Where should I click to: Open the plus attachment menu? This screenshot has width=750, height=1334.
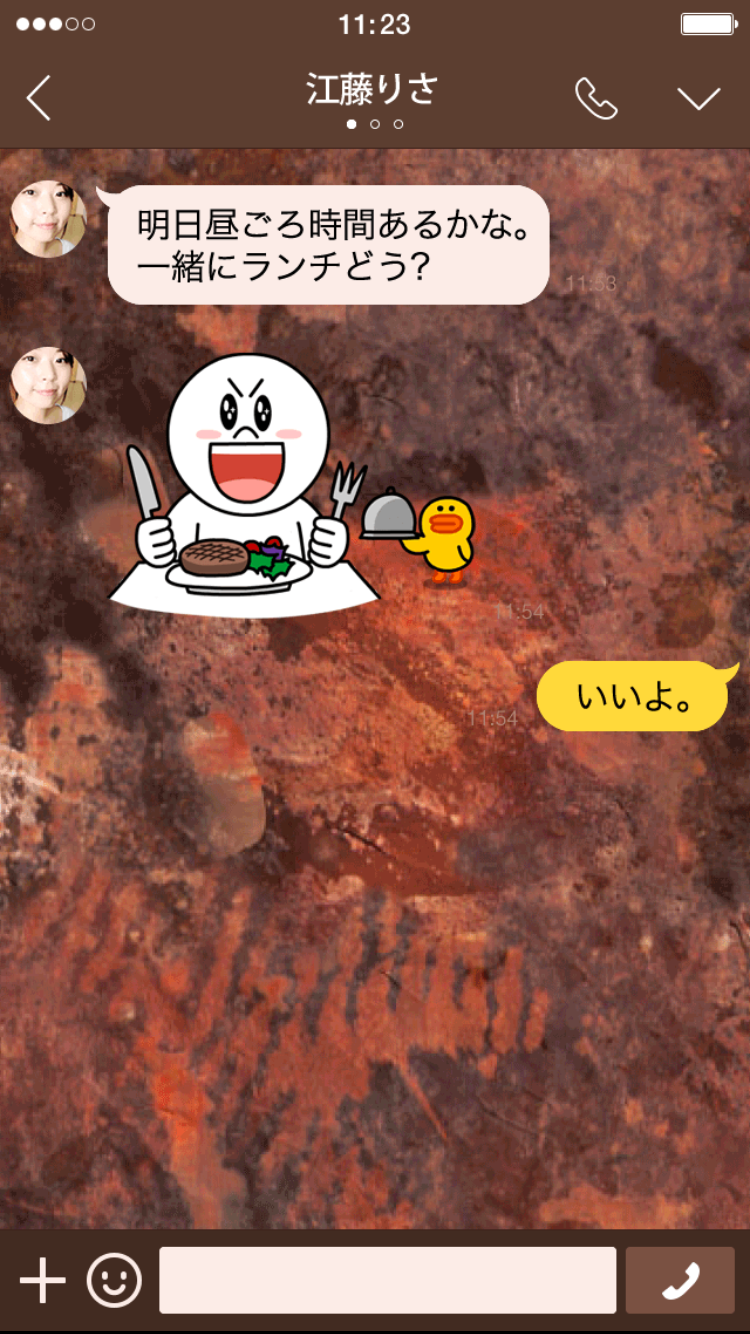pos(42,1280)
